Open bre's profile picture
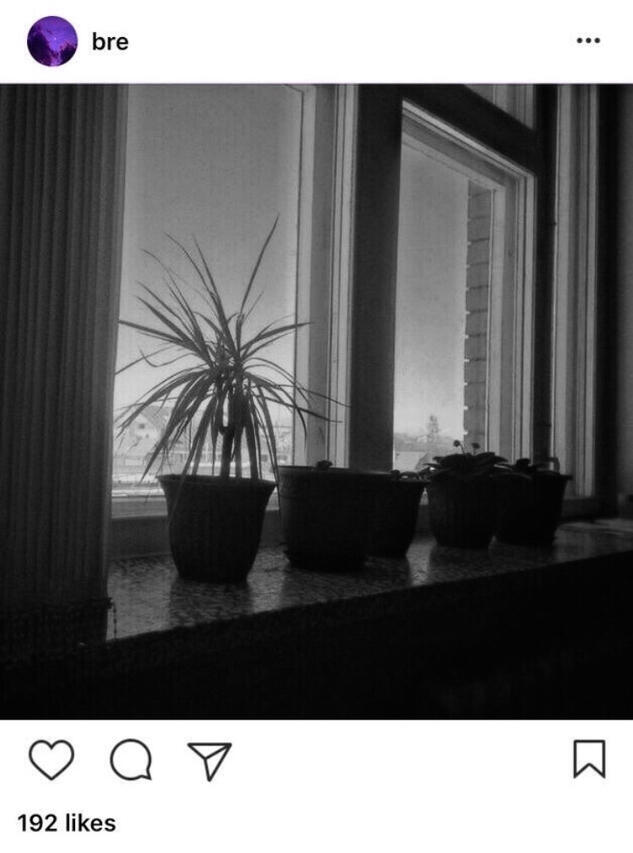The height and width of the screenshot is (853, 633). coord(52,42)
